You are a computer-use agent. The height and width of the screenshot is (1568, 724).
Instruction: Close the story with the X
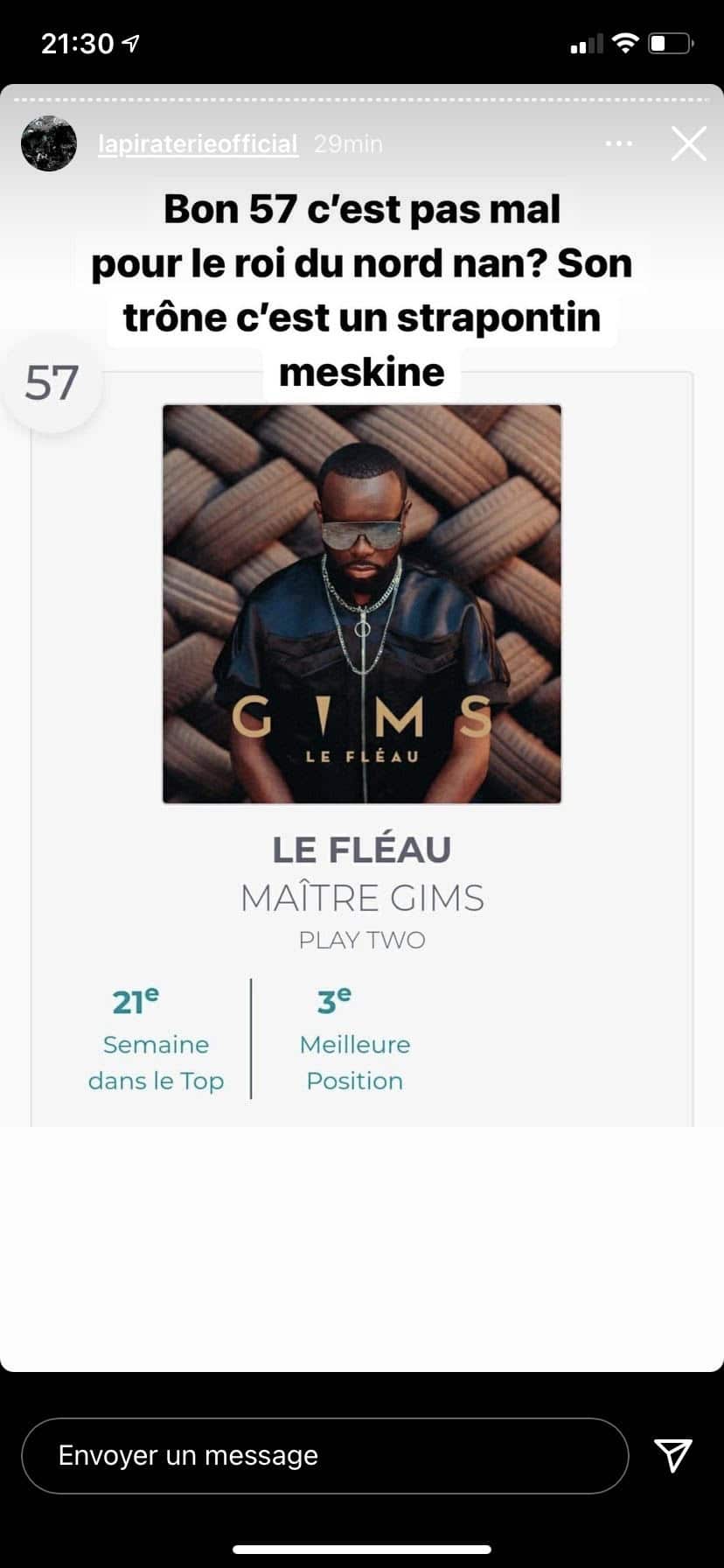[x=688, y=143]
